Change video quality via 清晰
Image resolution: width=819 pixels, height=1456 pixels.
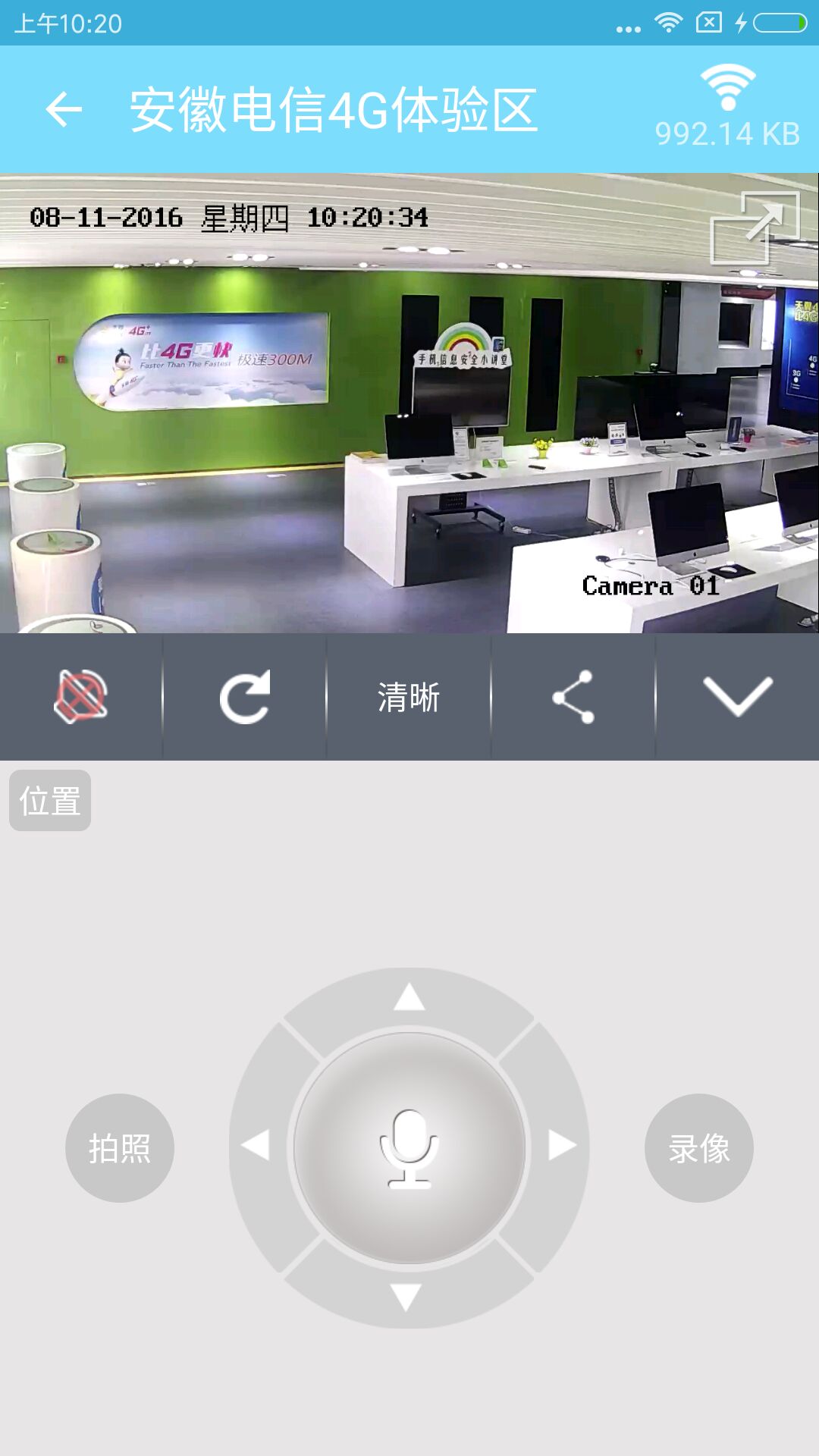[x=409, y=697]
